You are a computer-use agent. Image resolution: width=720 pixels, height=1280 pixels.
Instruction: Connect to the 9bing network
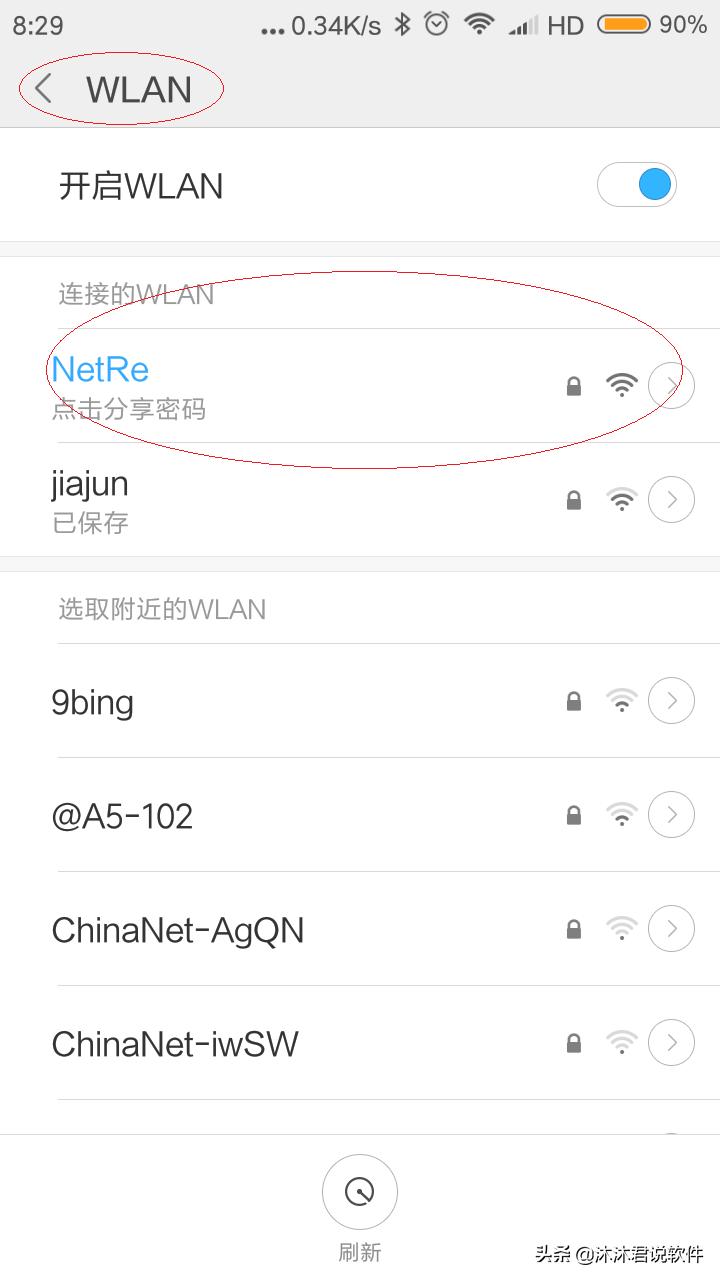click(x=250, y=702)
